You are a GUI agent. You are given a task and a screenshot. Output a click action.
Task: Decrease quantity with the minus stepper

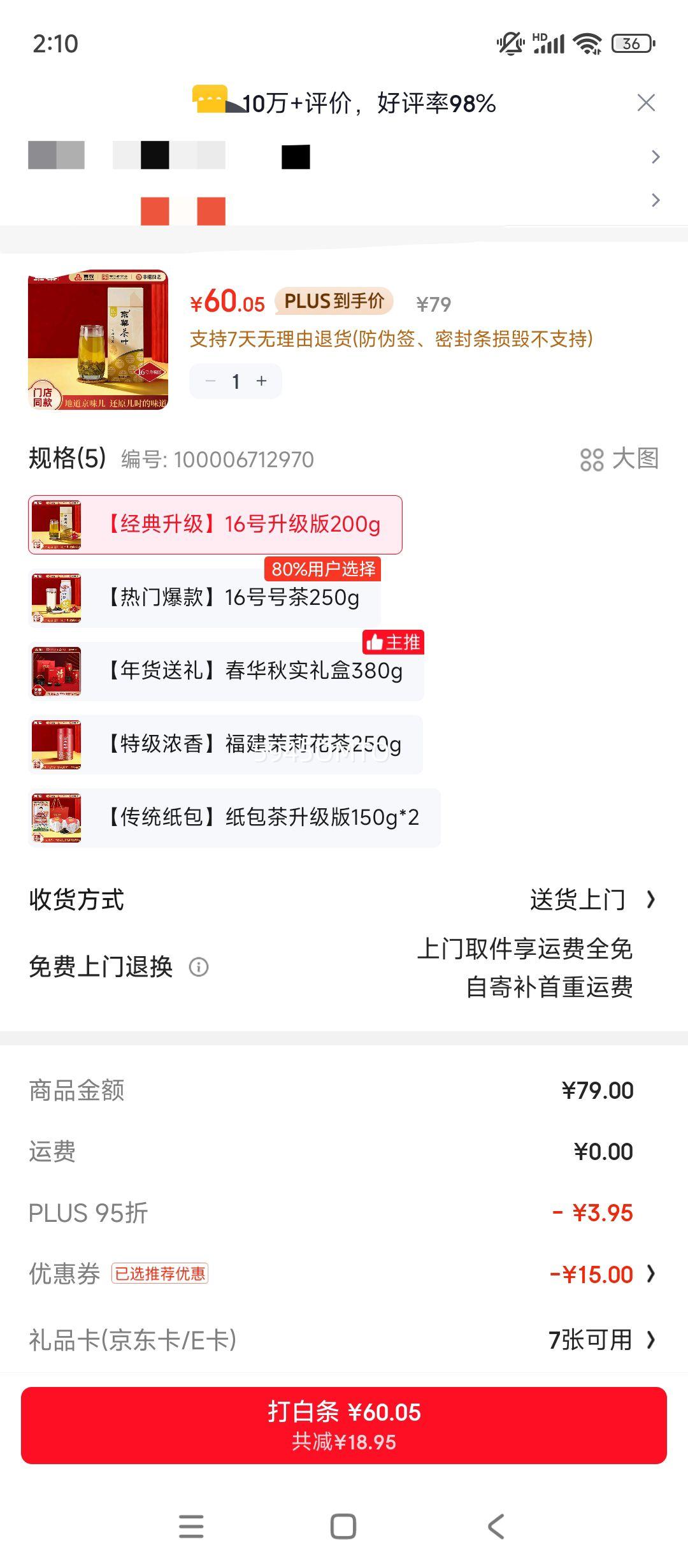[211, 381]
